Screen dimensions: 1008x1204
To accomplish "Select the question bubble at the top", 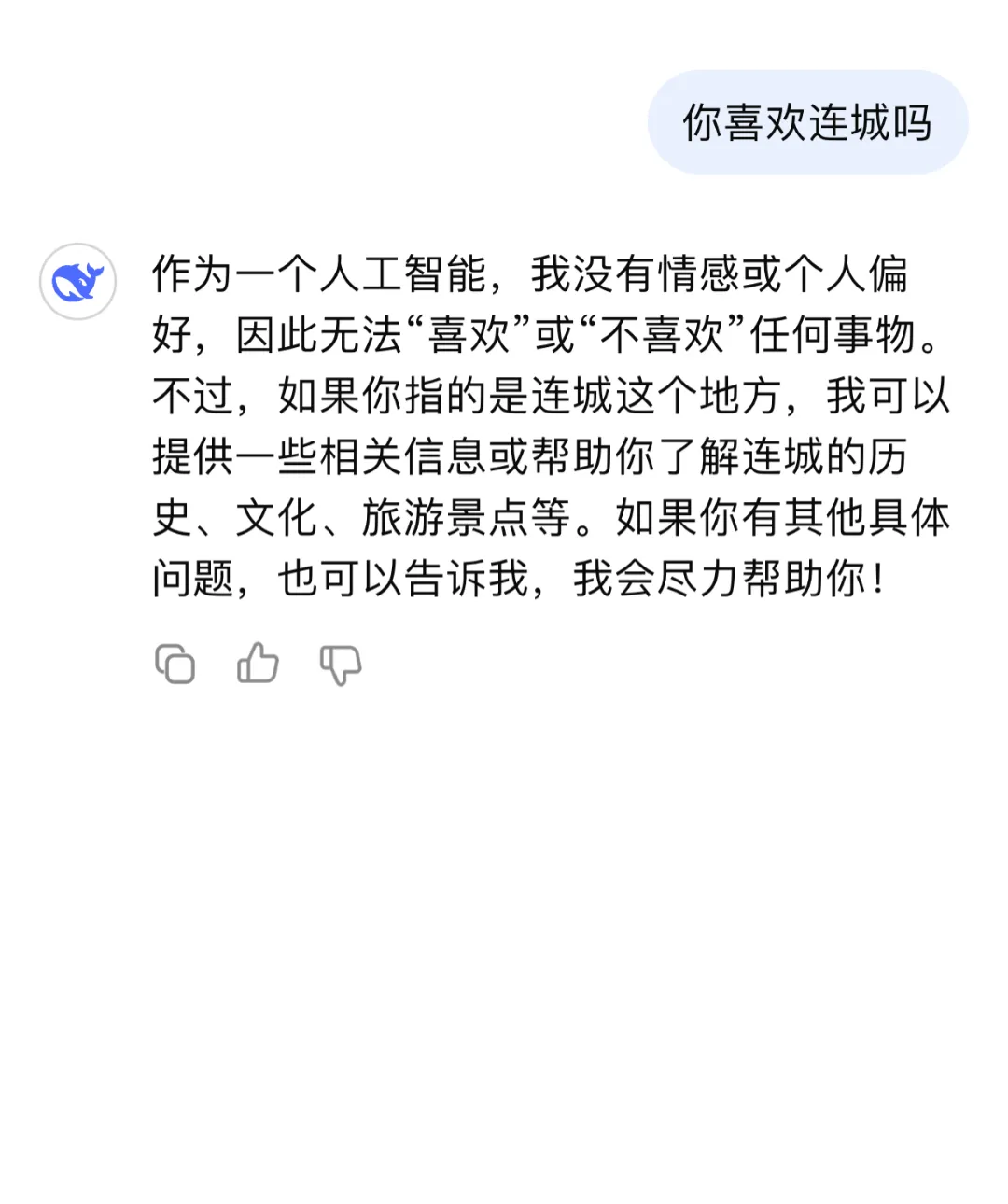I will coord(806,121).
